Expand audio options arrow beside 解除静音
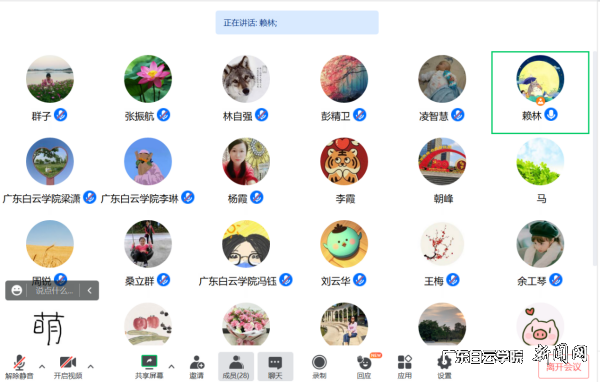600x382 pixels. [x=42, y=366]
